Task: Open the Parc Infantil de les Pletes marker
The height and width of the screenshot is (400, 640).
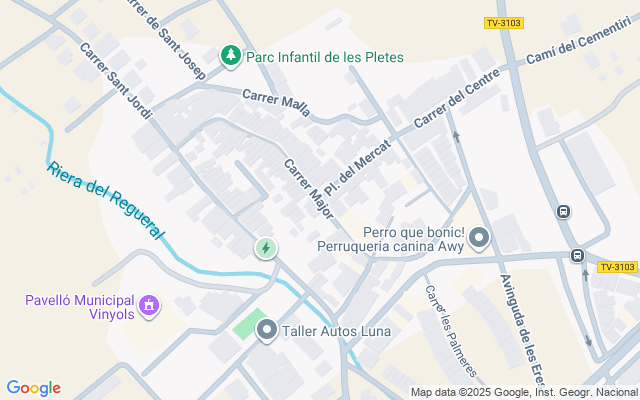Action: click(x=231, y=56)
